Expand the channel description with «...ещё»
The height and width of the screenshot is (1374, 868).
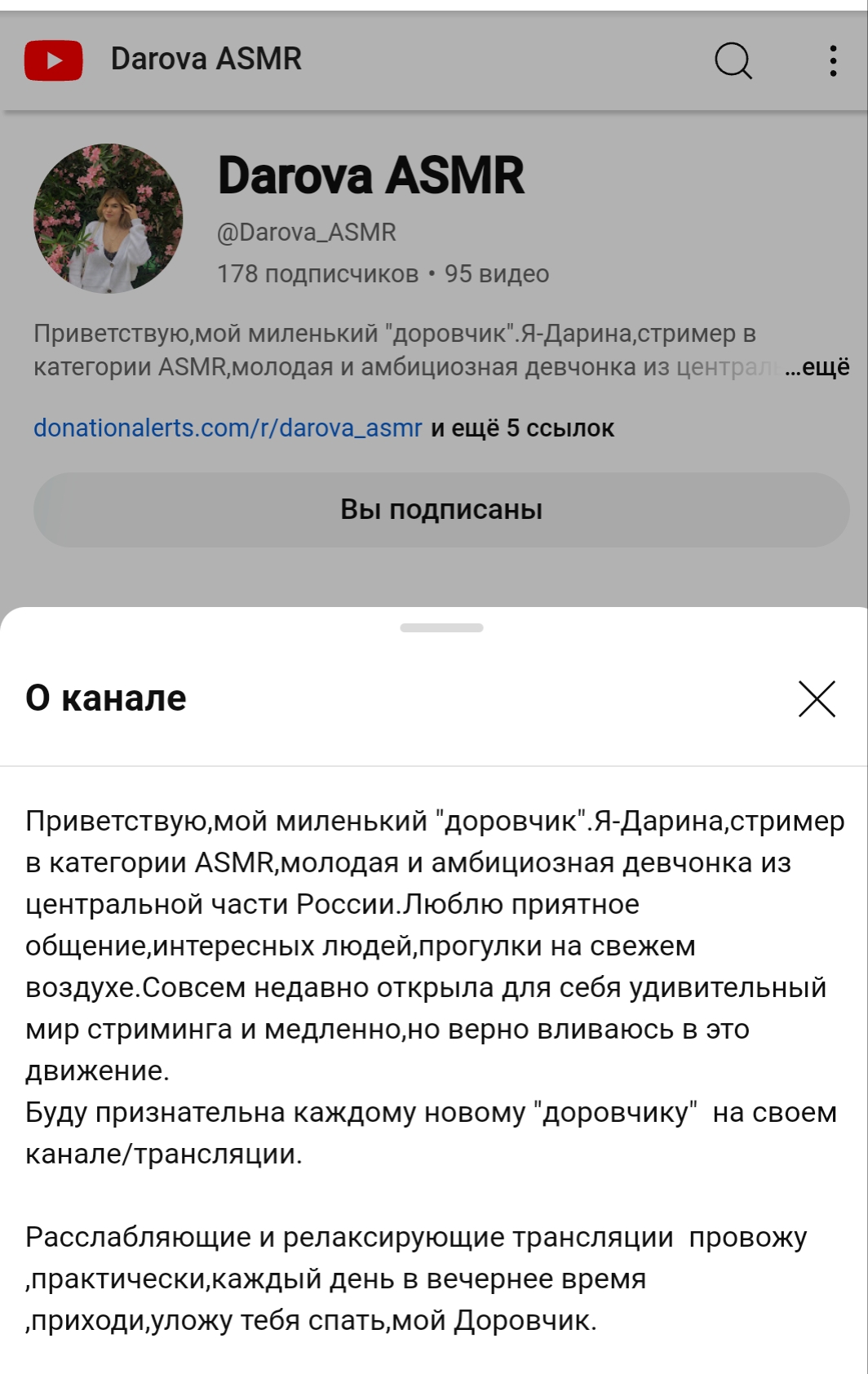click(817, 367)
